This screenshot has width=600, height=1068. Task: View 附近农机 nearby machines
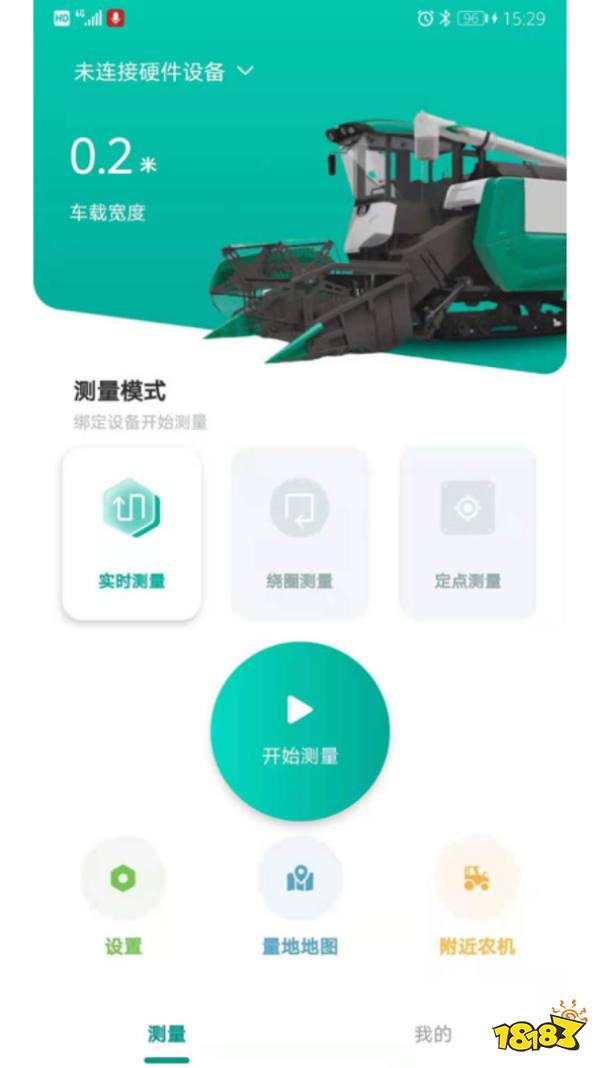tap(476, 896)
